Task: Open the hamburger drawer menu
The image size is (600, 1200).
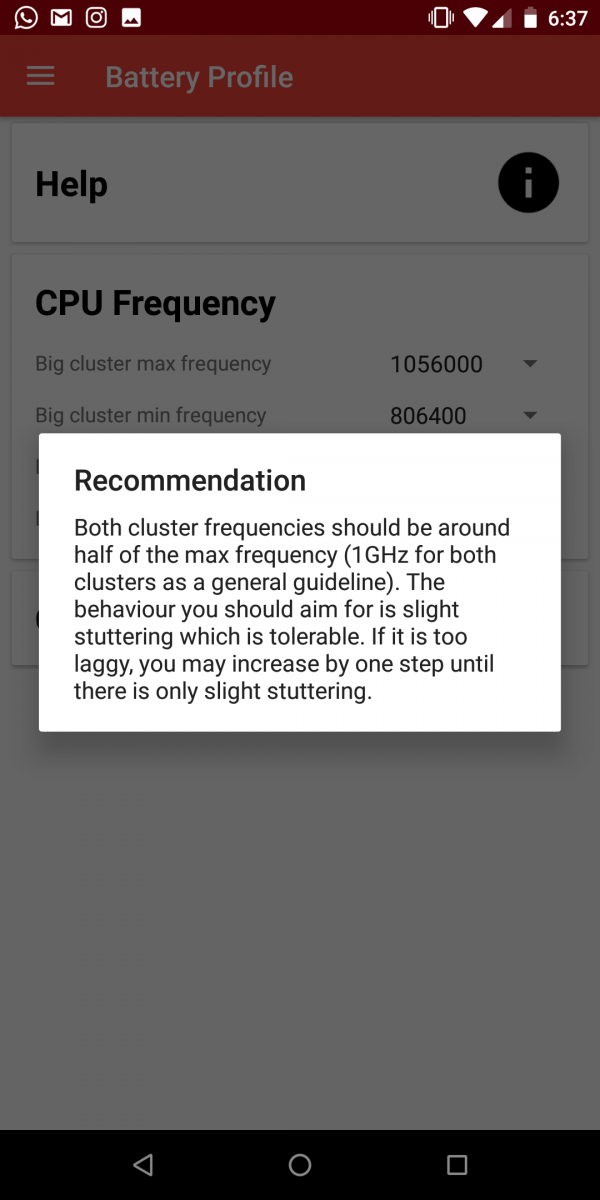Action: (x=40, y=77)
